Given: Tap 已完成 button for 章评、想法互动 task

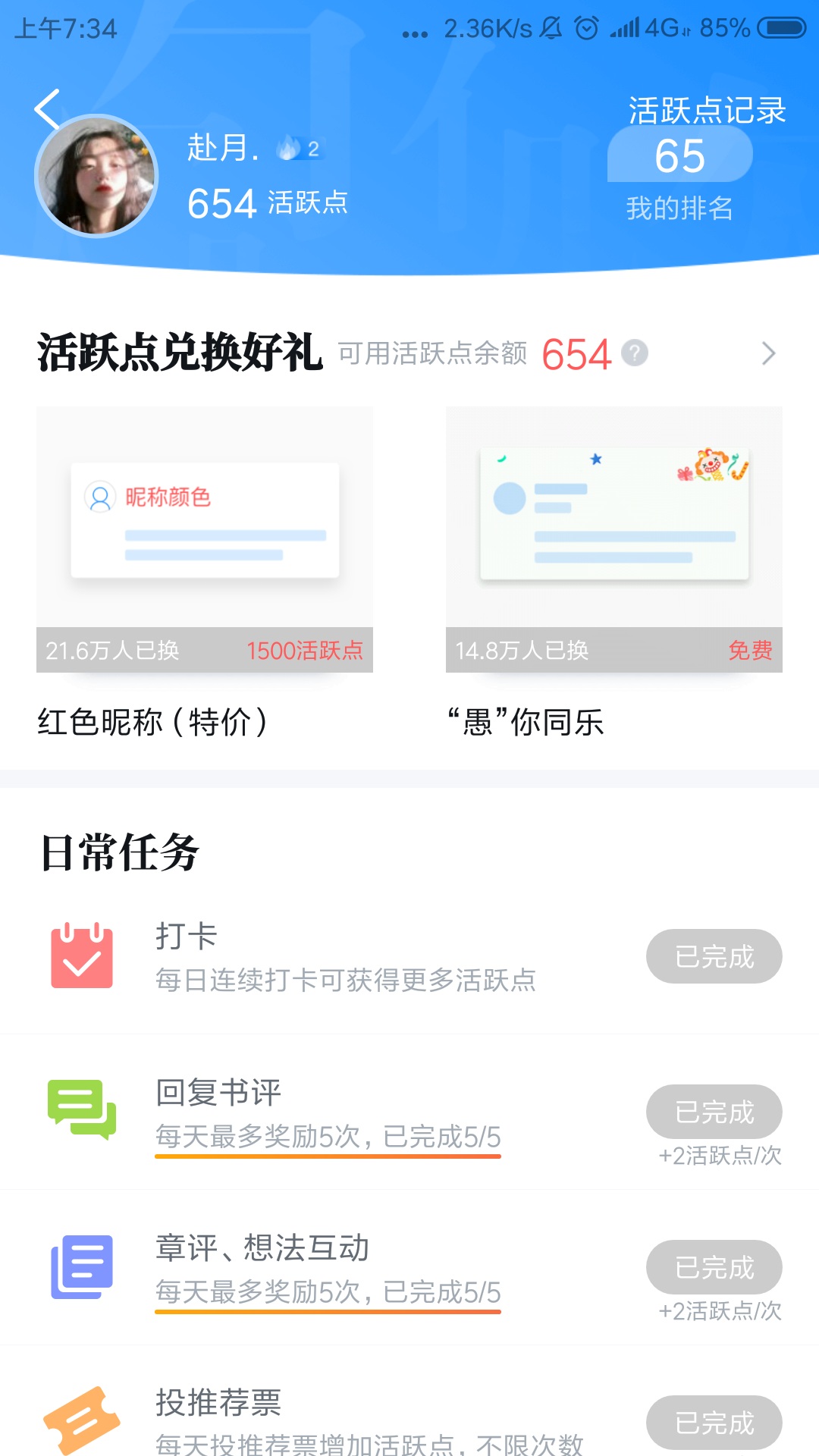Looking at the screenshot, I should click(714, 1267).
